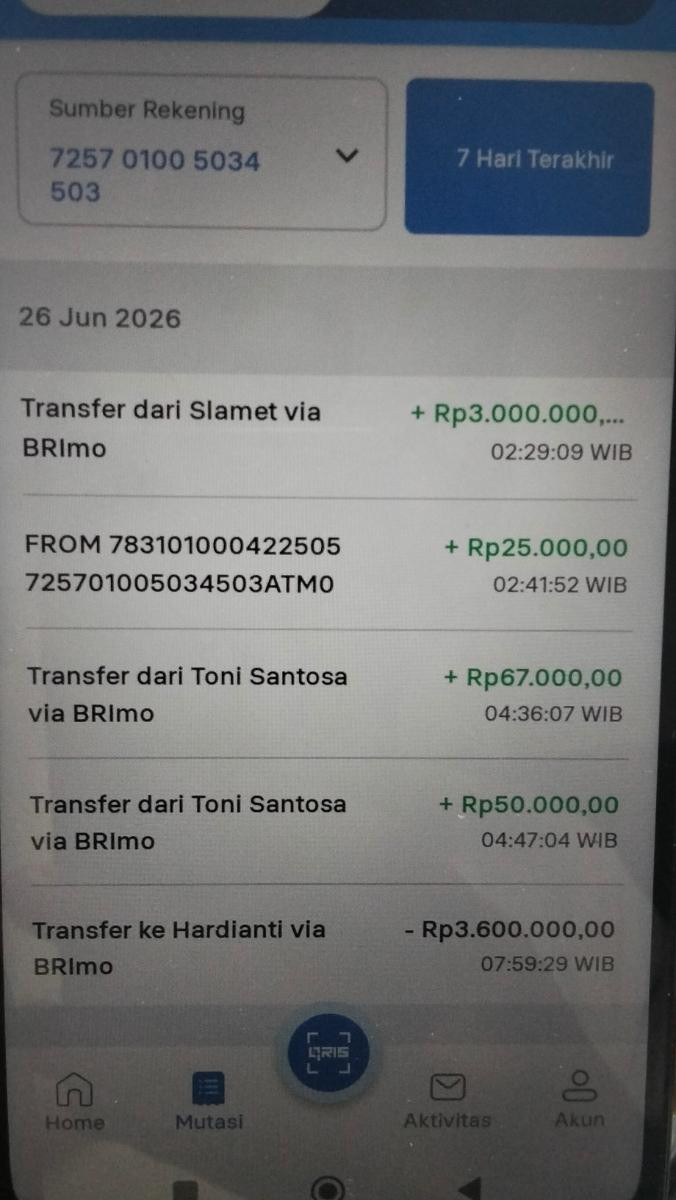The image size is (676, 1200).
Task: Tap the system home button
Action: 327,1188
